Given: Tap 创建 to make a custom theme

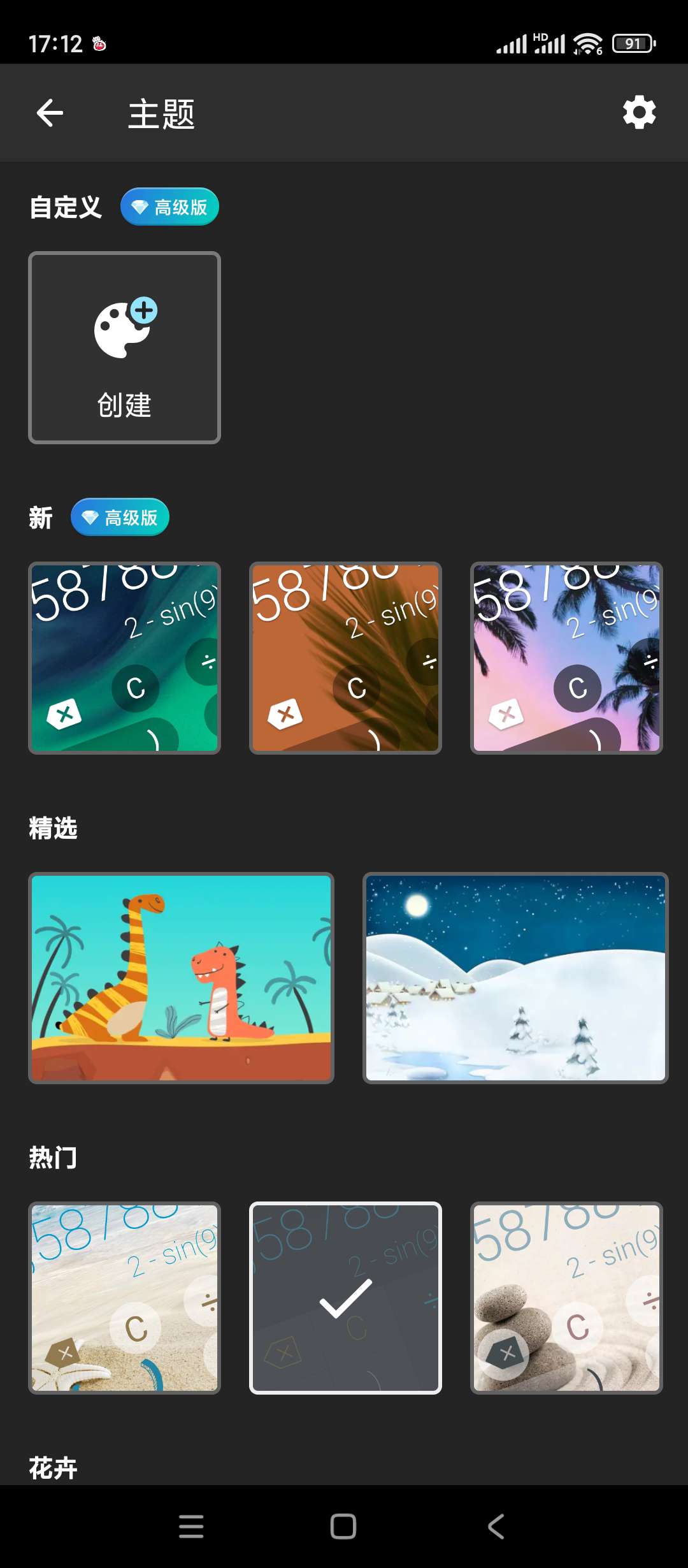Looking at the screenshot, I should [x=125, y=348].
